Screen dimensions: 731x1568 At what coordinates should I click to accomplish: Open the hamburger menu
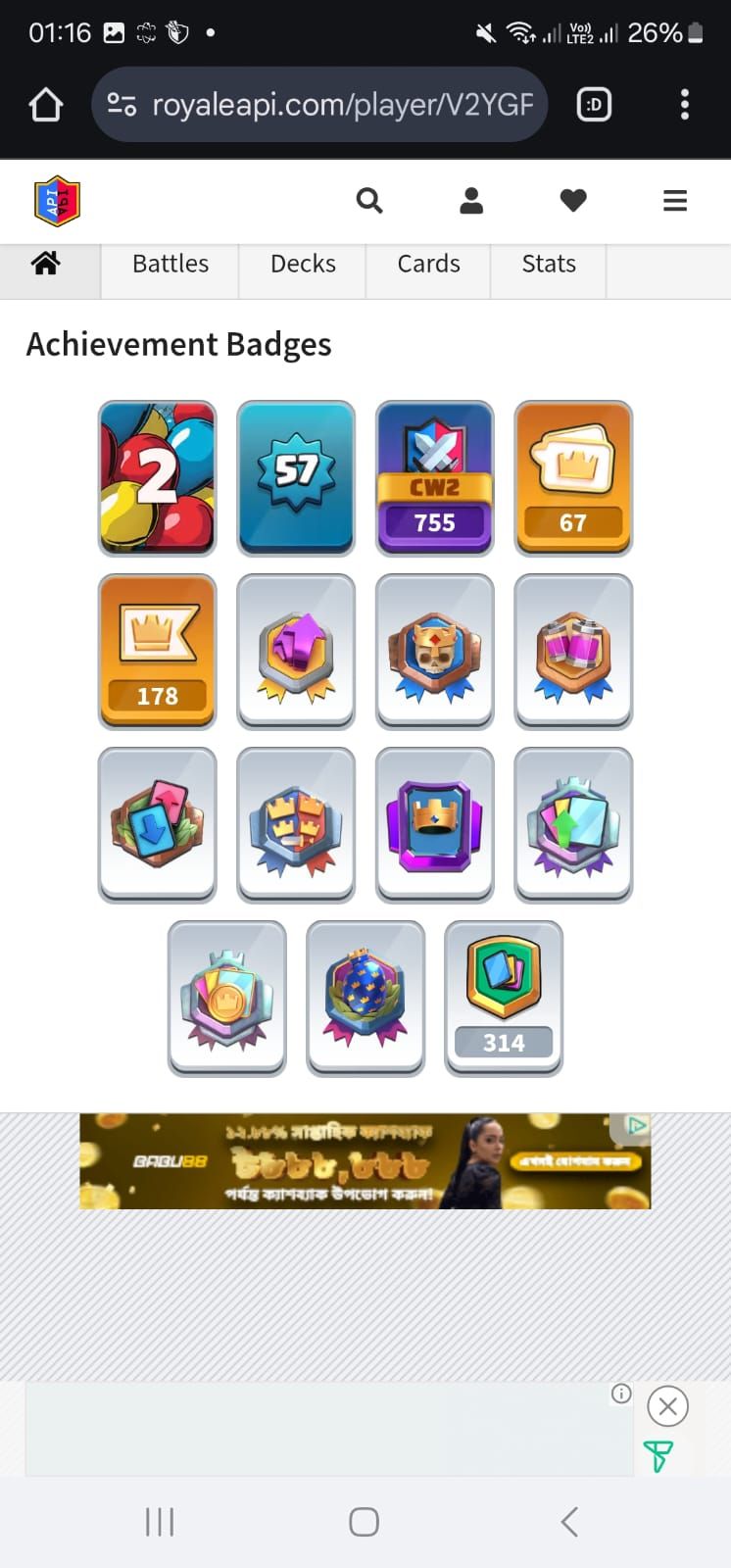click(675, 201)
